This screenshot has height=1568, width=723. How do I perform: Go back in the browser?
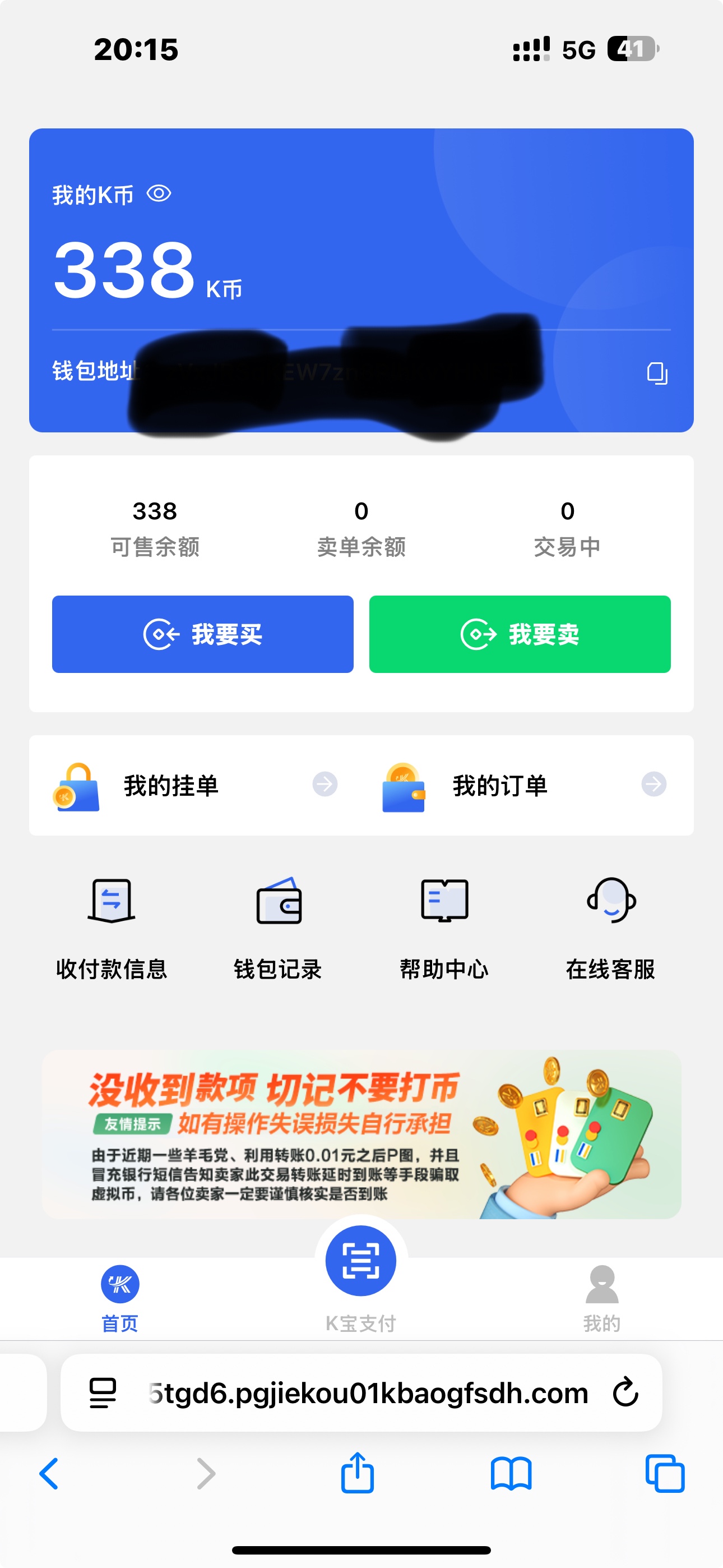click(x=49, y=1474)
